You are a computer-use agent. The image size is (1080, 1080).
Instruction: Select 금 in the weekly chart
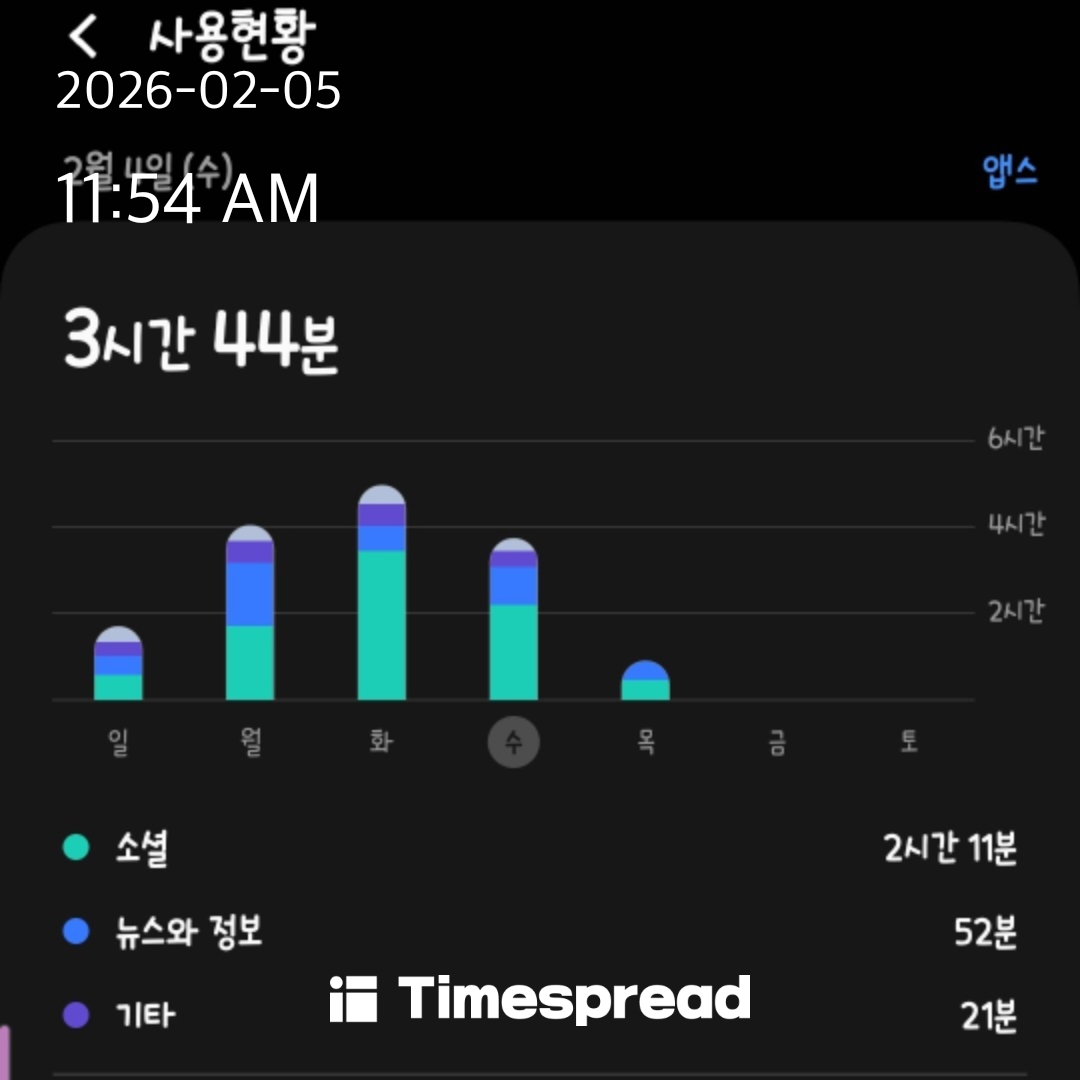point(777,743)
